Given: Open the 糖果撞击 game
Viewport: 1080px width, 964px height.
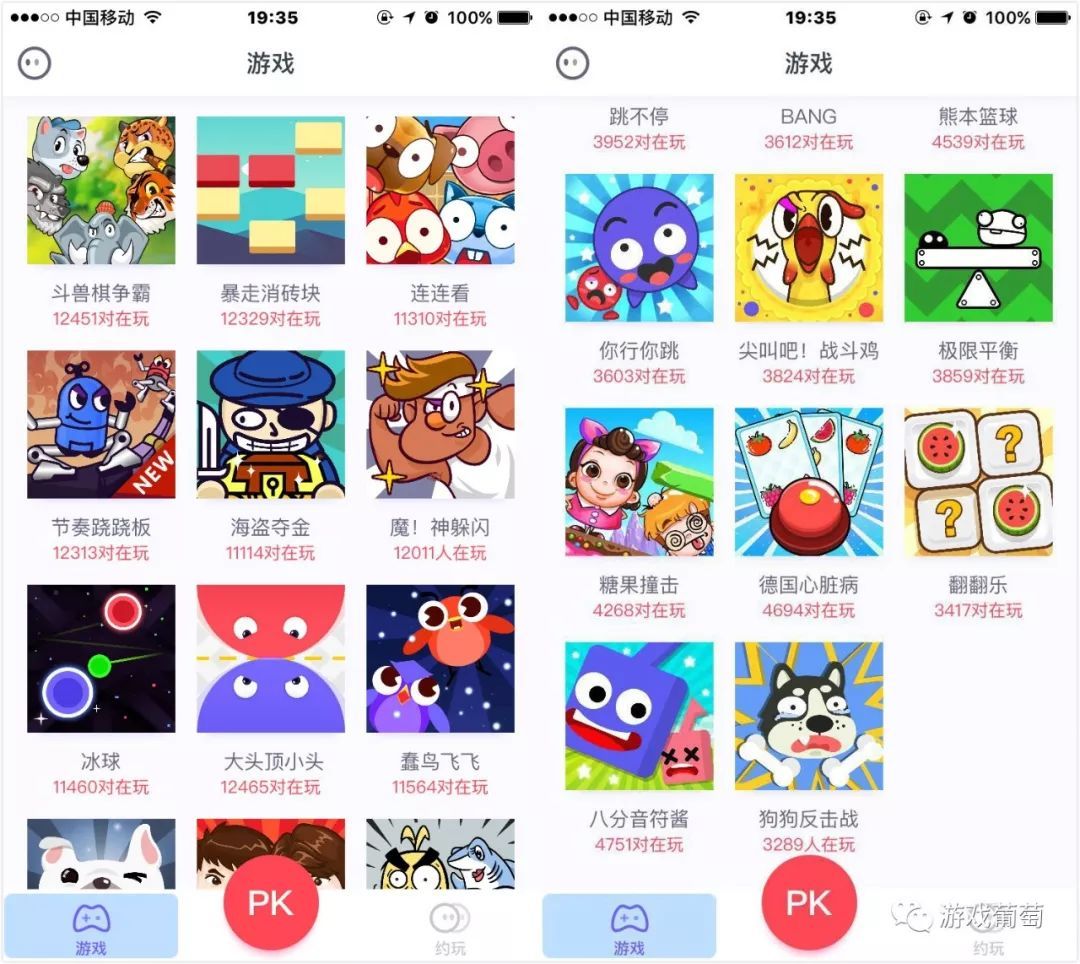Looking at the screenshot, I should (639, 482).
